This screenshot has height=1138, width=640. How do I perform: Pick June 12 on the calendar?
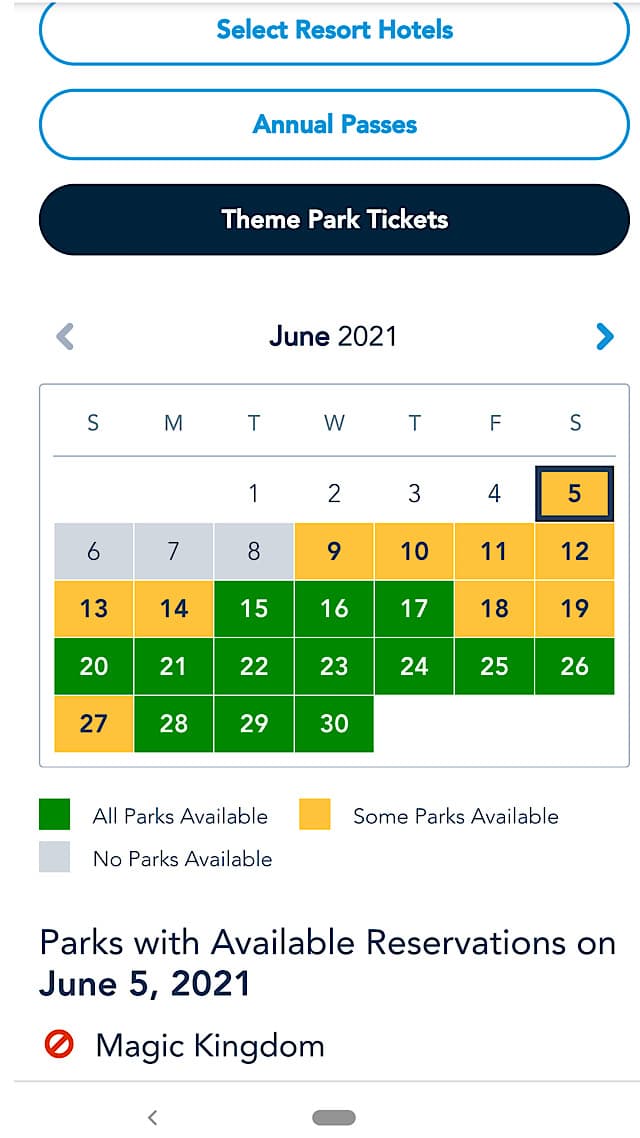574,552
